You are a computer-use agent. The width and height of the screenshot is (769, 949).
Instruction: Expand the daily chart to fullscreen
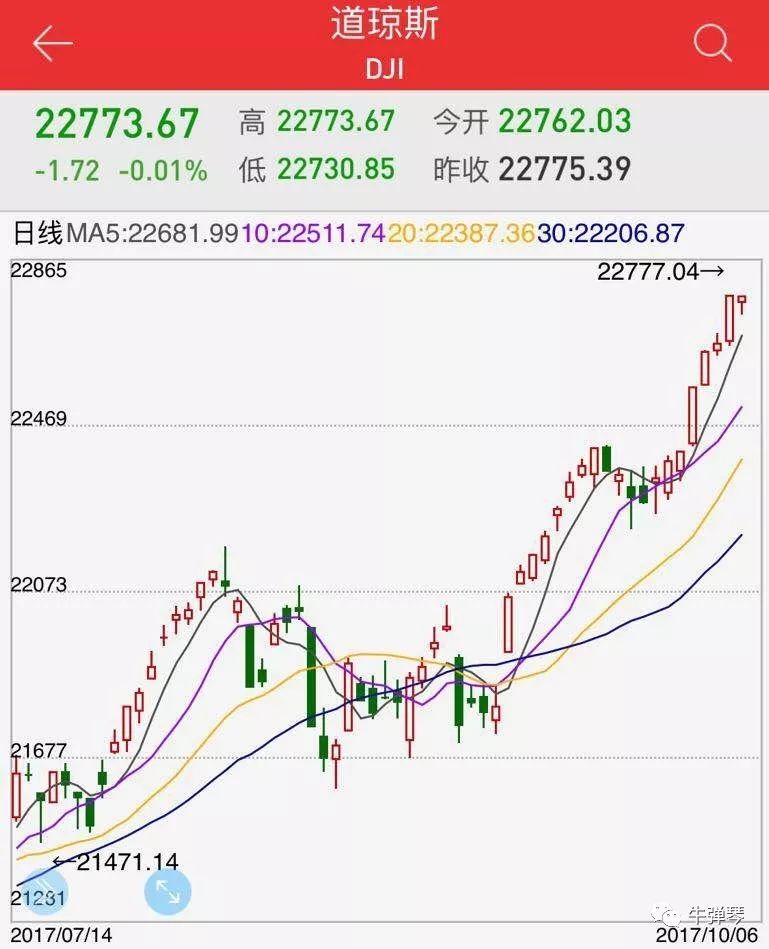click(x=167, y=892)
